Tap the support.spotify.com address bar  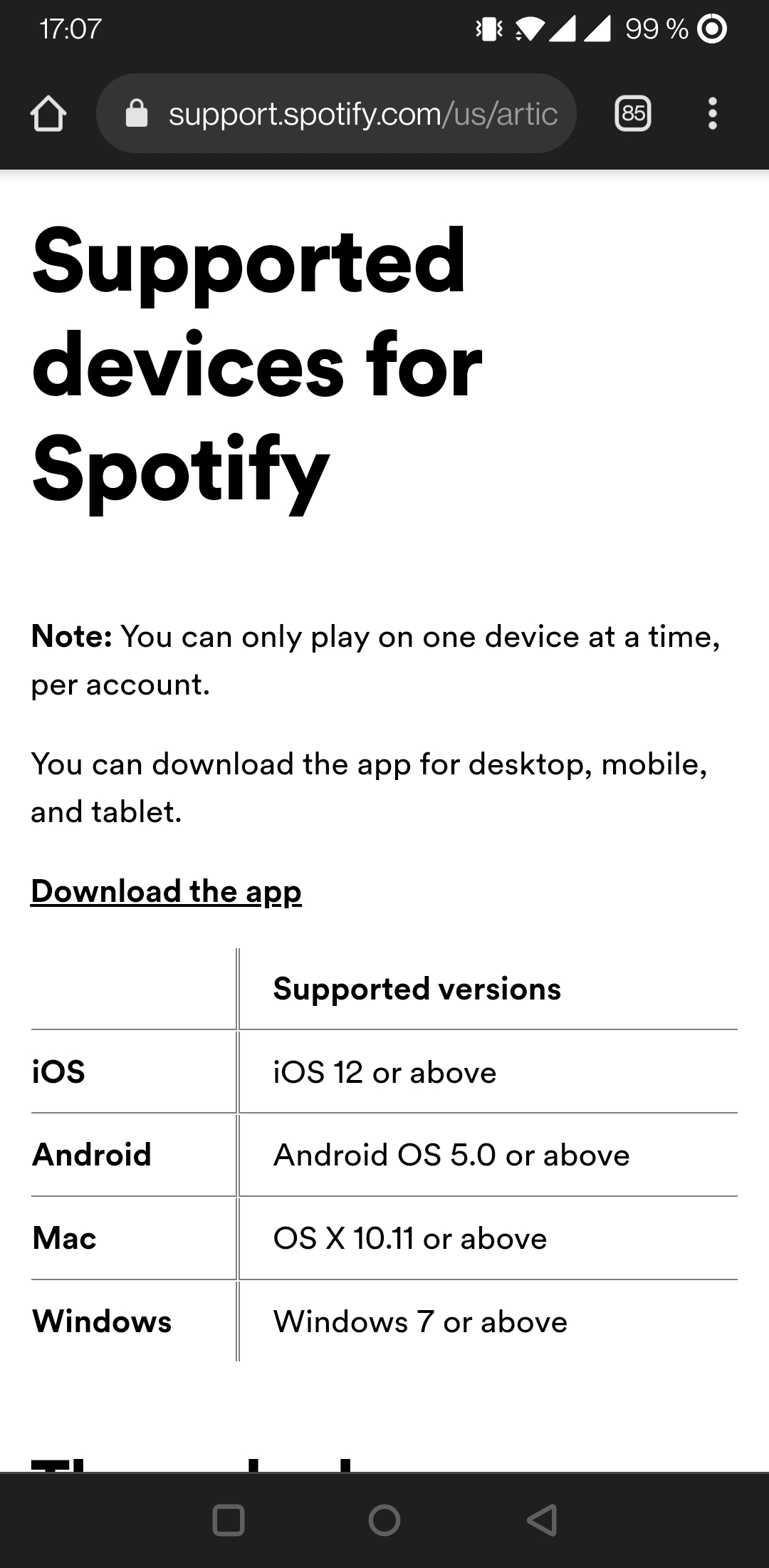[336, 113]
